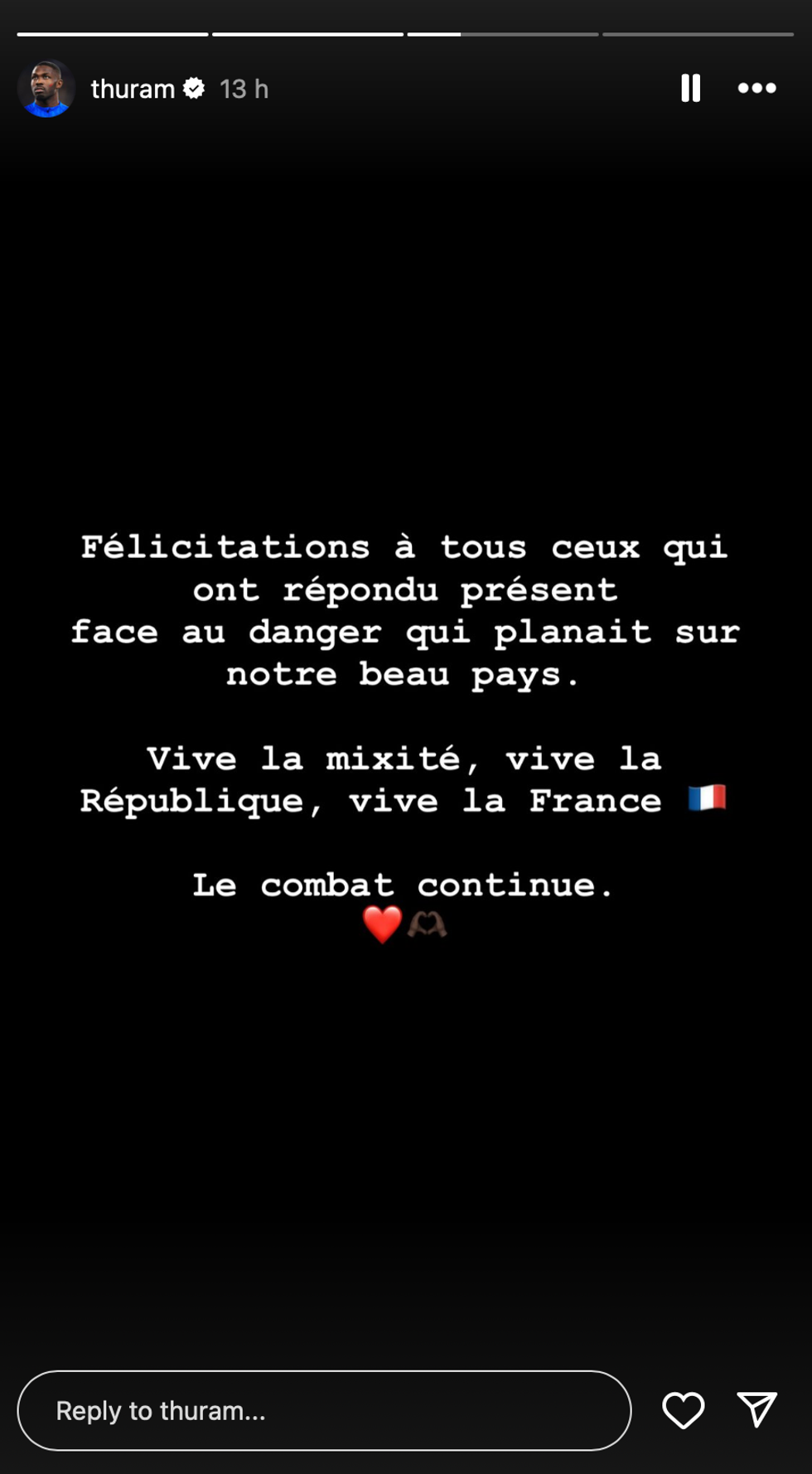Pause the story playback
This screenshot has width=812, height=1474.
pos(690,88)
